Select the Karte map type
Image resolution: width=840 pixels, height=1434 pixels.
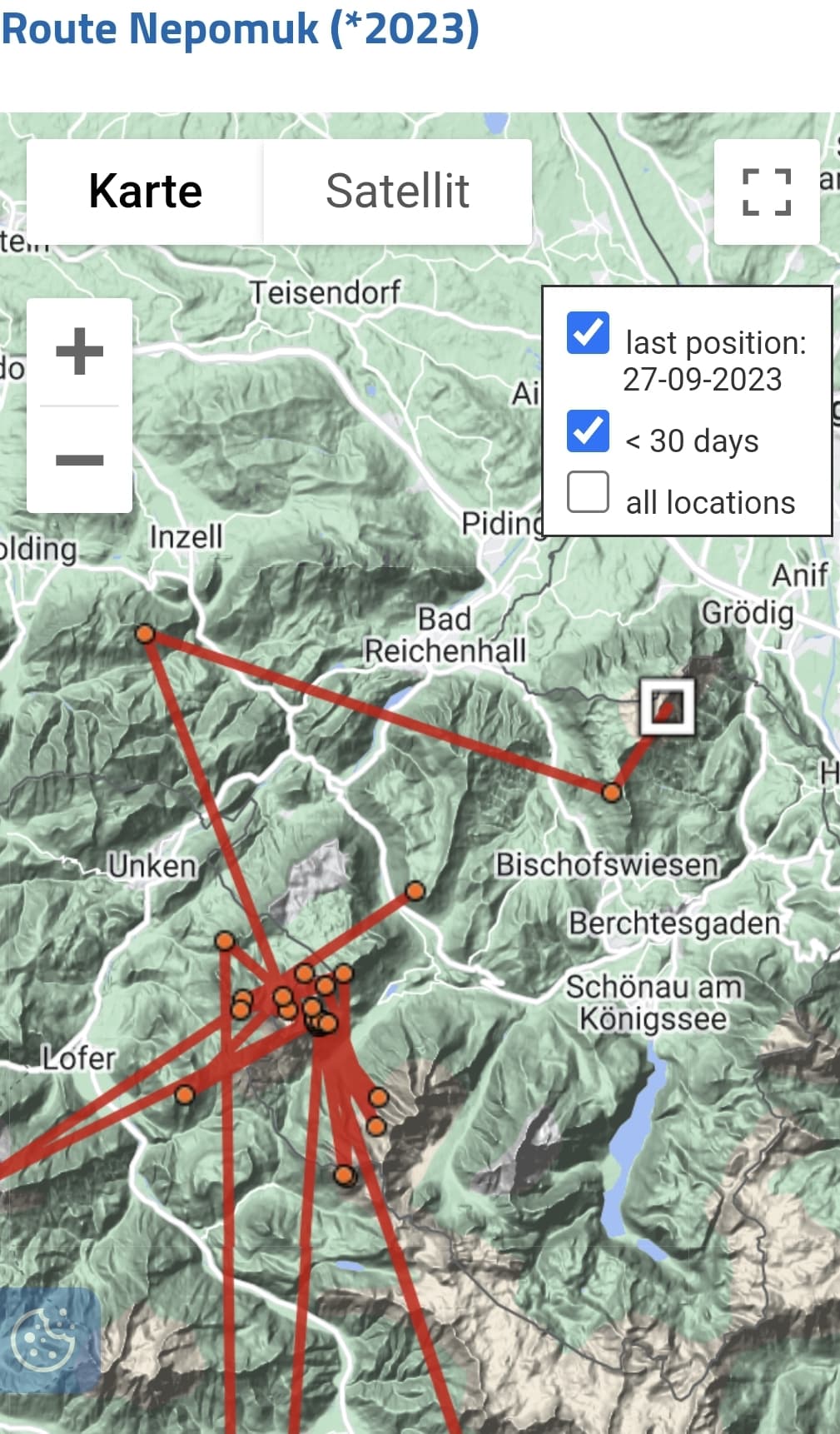point(146,192)
